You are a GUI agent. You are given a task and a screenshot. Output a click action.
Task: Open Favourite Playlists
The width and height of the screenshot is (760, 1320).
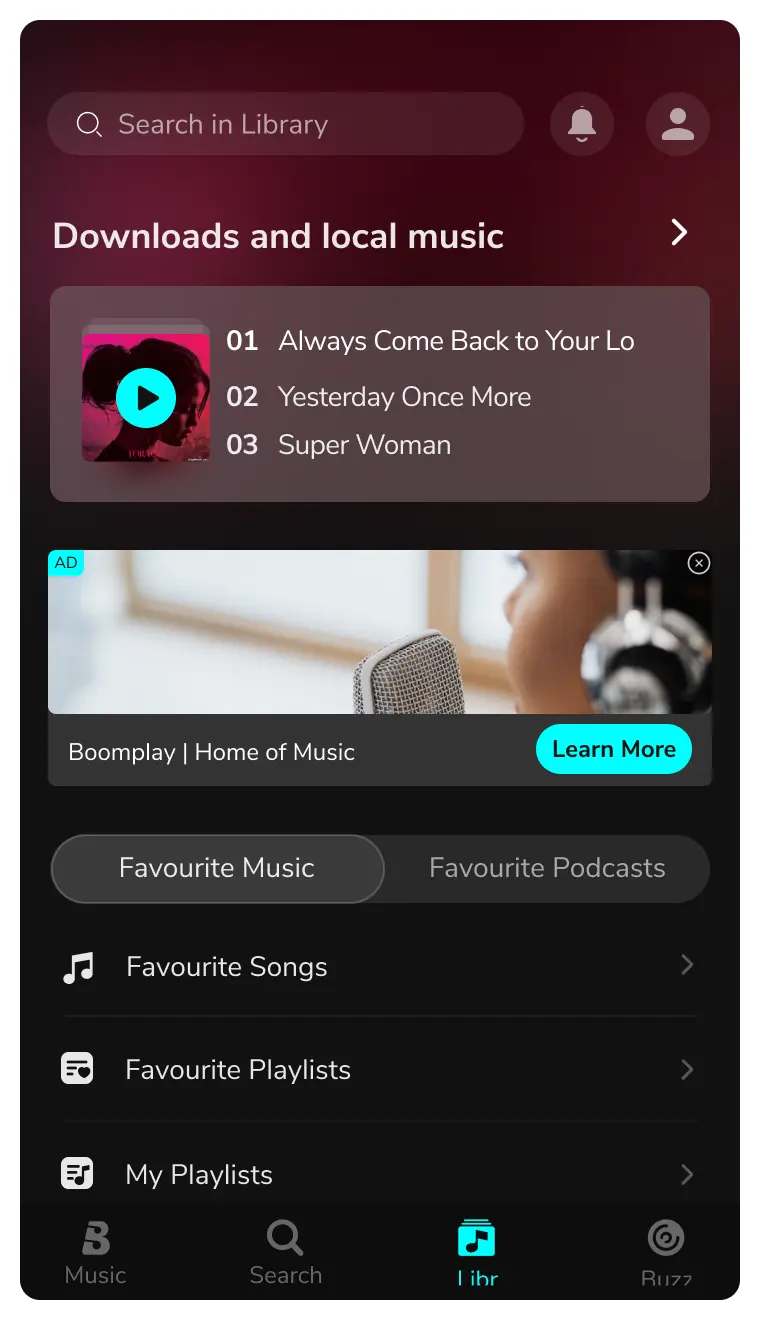coord(380,1069)
